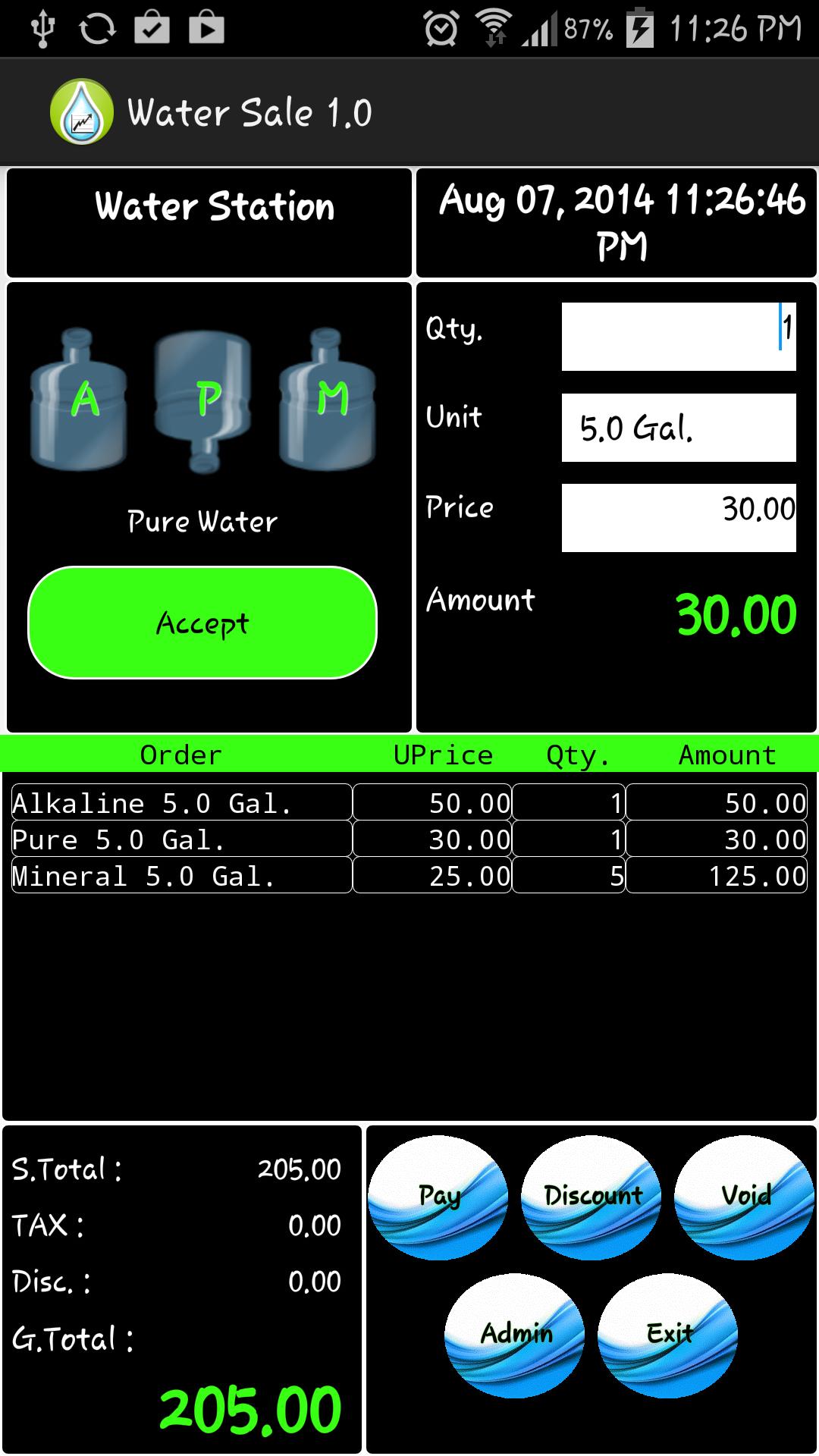Click the Water Station header
The height and width of the screenshot is (1456, 819).
pyautogui.click(x=215, y=206)
